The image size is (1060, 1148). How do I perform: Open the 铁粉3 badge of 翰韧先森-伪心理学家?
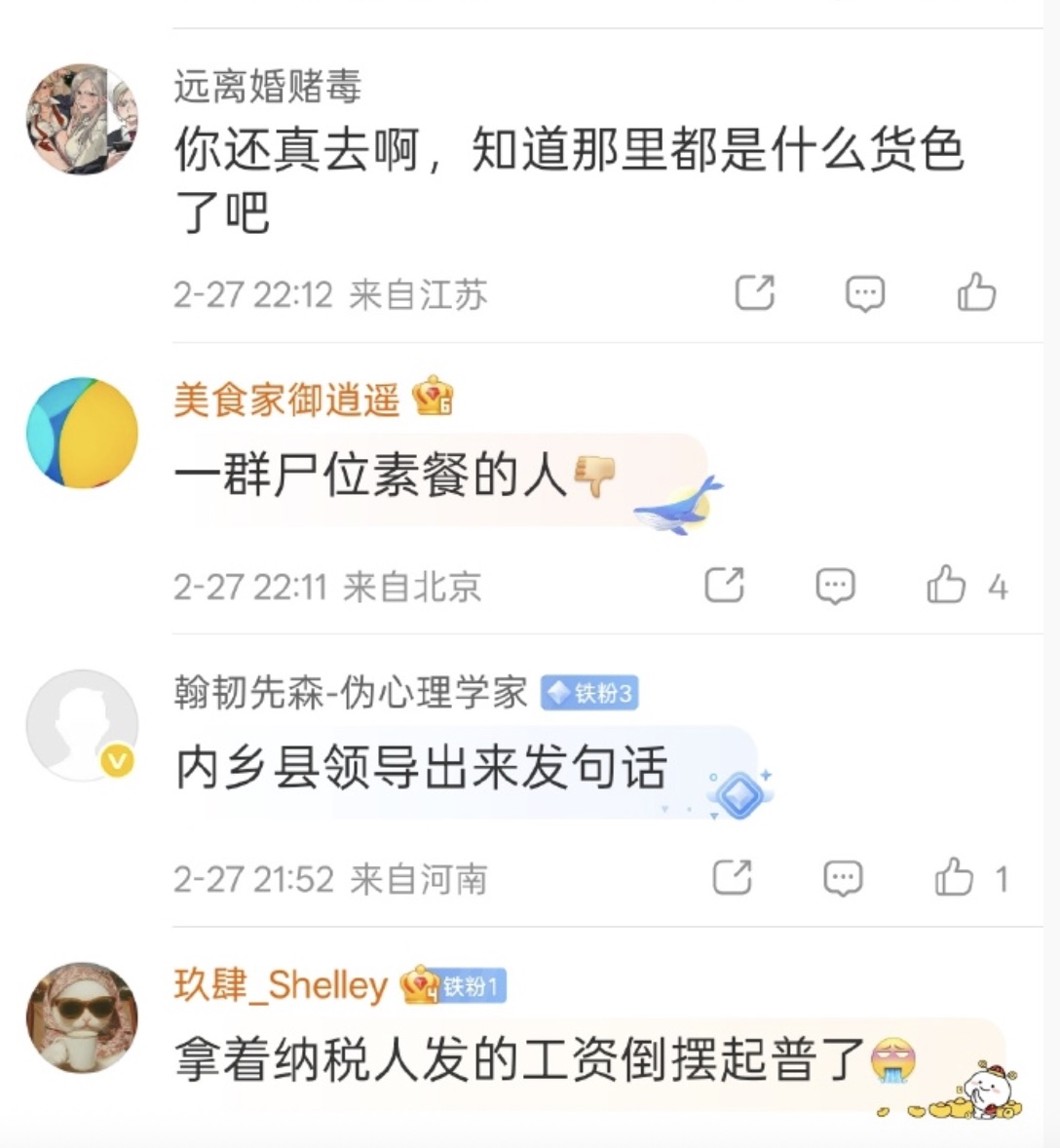[x=589, y=693]
